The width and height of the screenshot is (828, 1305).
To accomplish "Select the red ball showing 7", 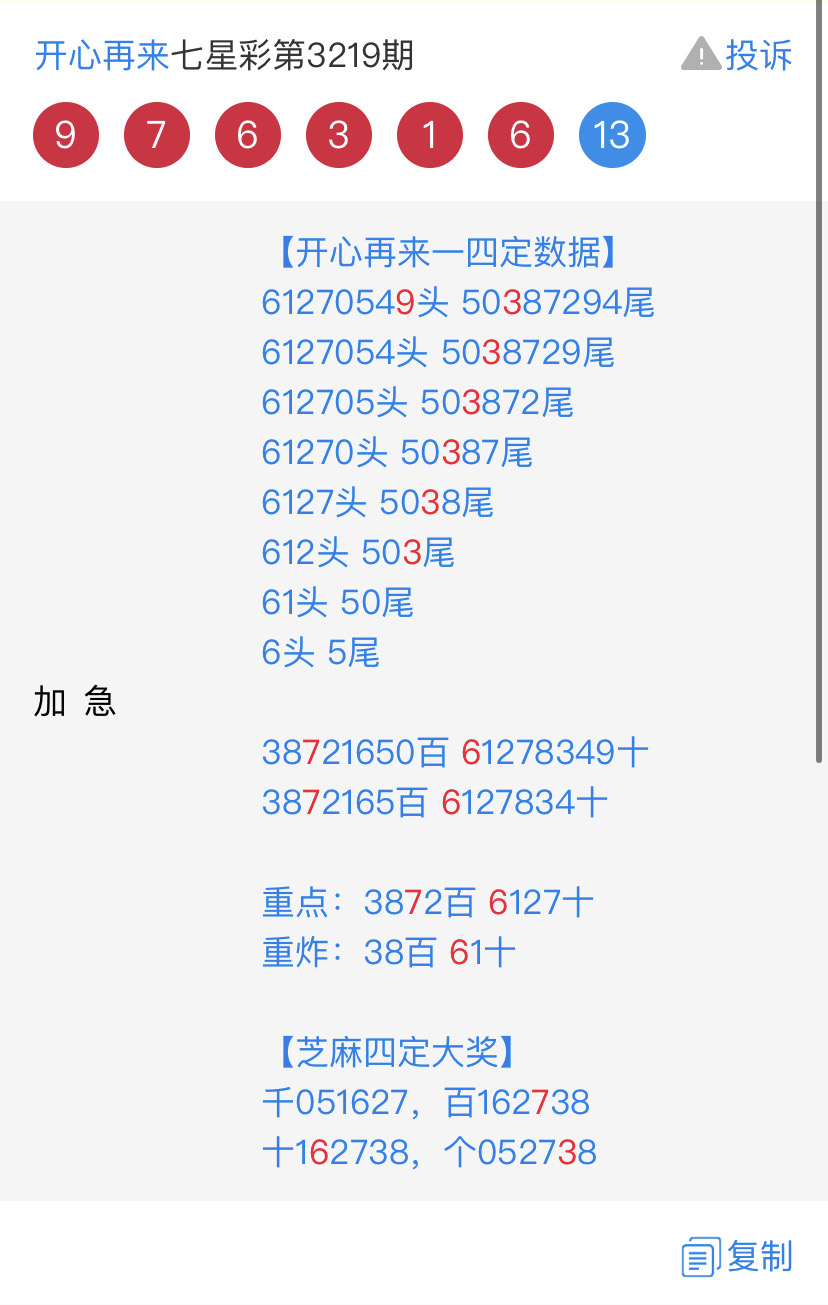I will 156,134.
